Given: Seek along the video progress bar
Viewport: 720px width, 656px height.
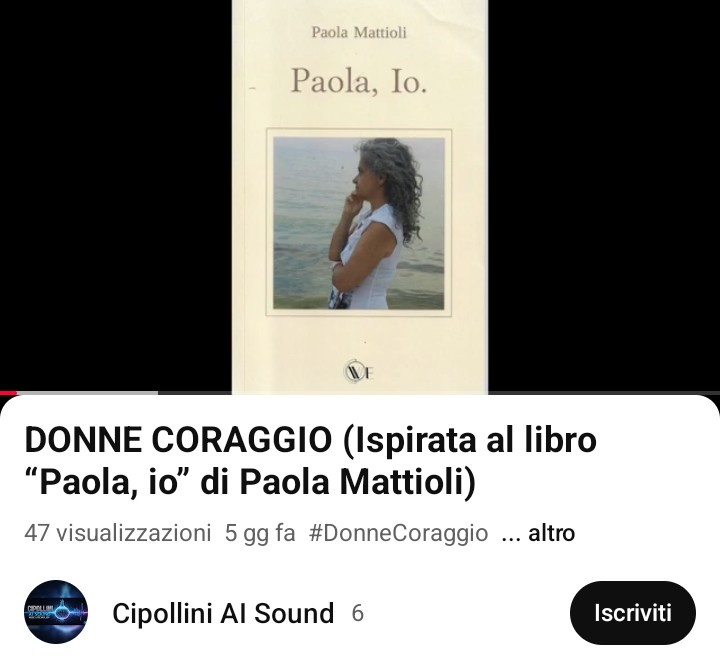Looking at the screenshot, I should pos(360,393).
